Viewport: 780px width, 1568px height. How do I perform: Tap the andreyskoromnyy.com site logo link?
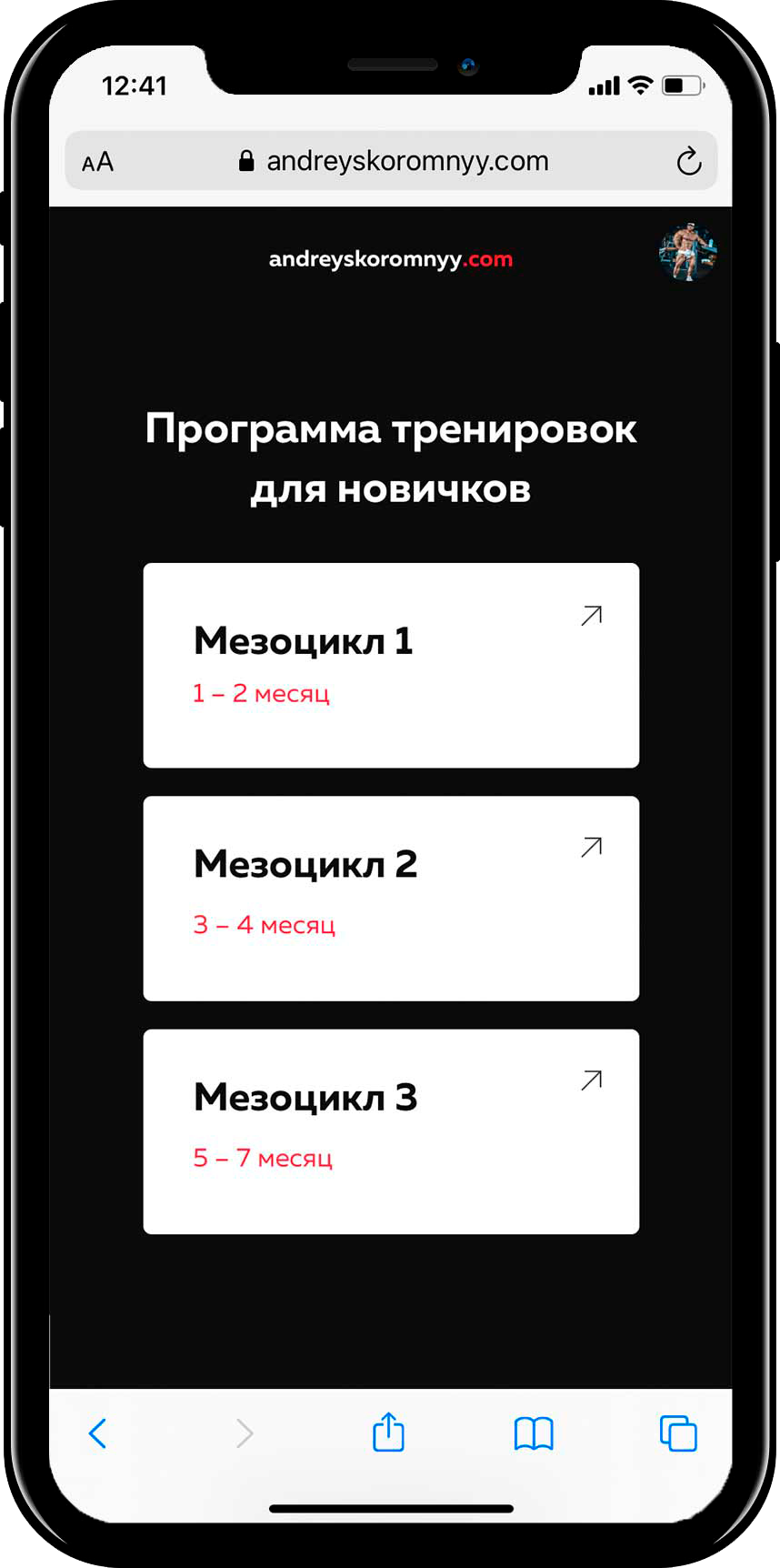(x=390, y=259)
